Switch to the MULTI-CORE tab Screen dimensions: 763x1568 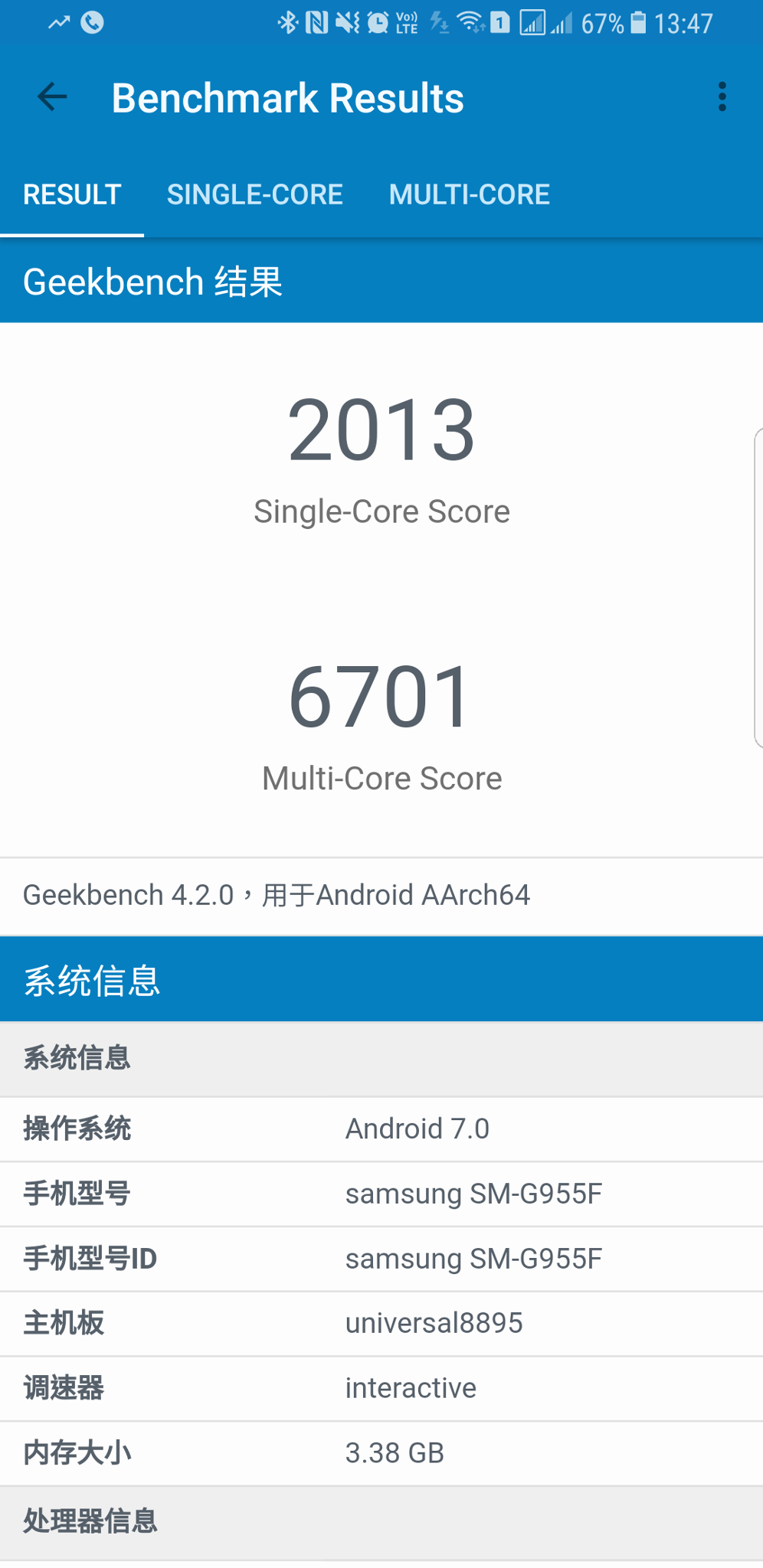(x=470, y=194)
